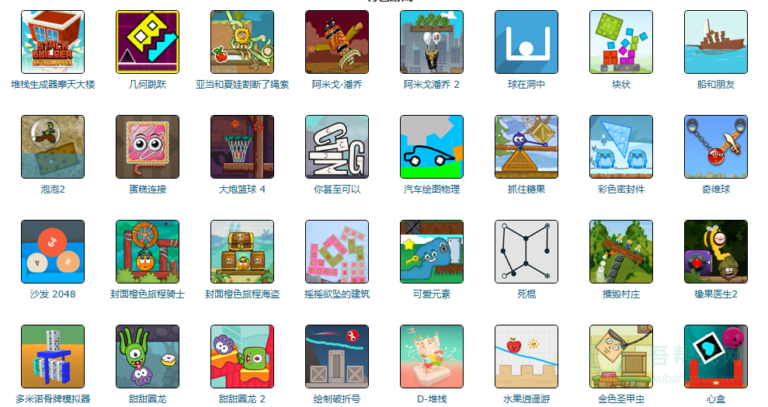Launch 绘制破折号 game
768x407 pixels.
click(x=337, y=356)
